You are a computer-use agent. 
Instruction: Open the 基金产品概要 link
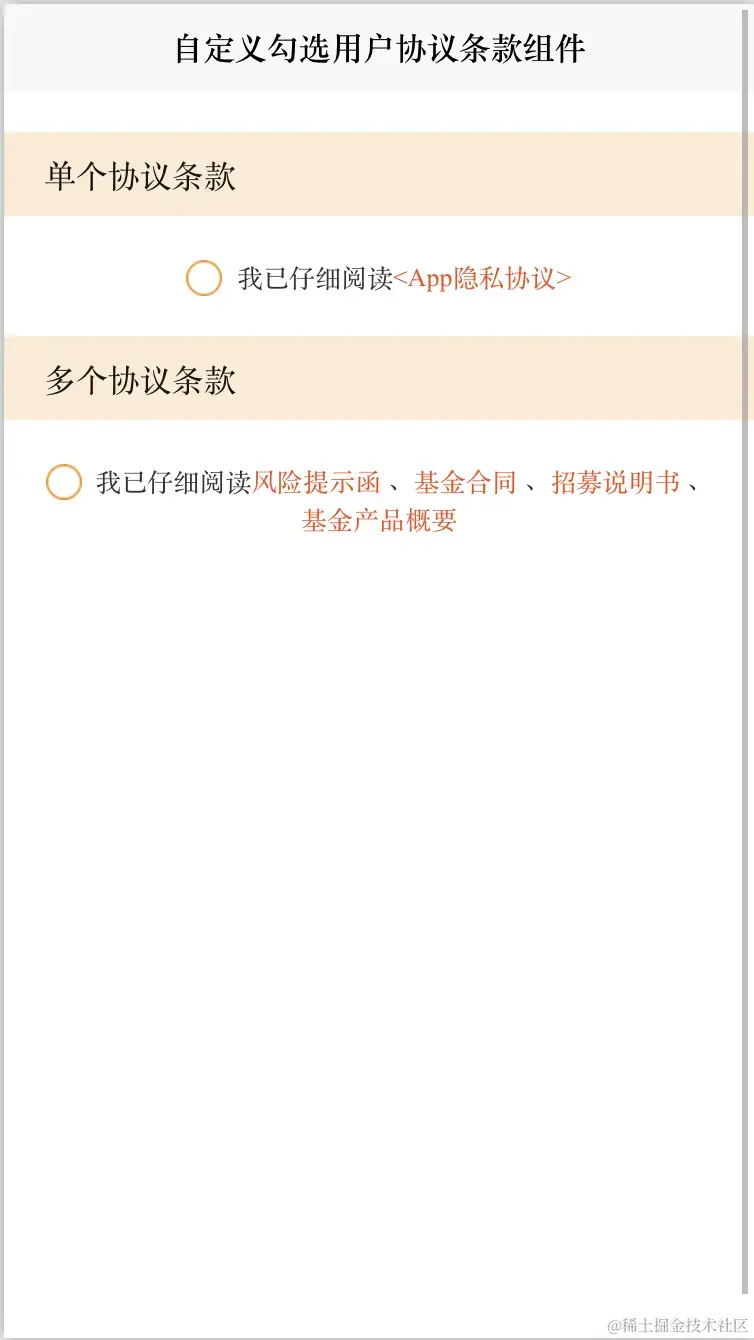tap(379, 521)
